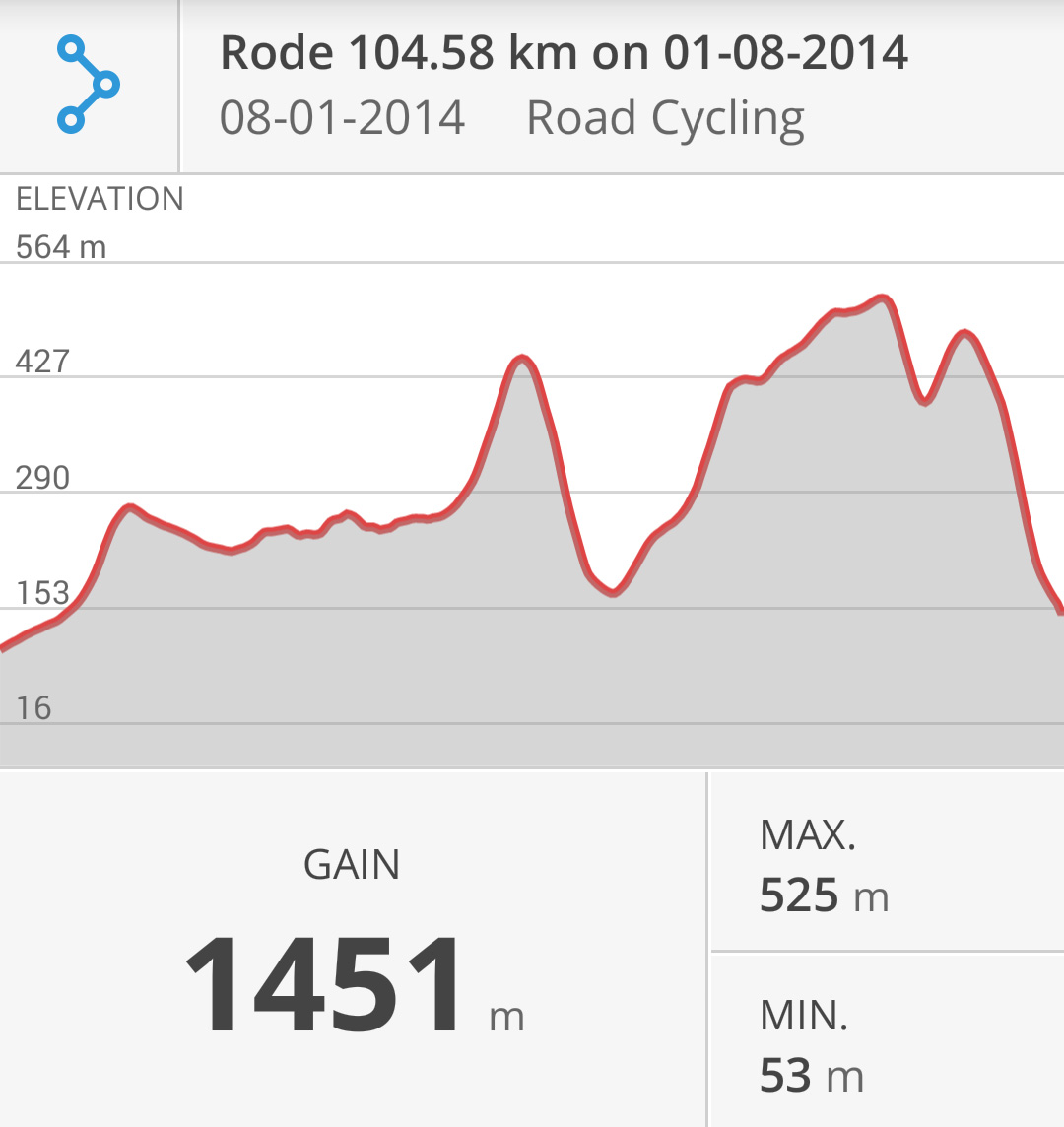Tap the blue route icon in the header

click(x=88, y=85)
